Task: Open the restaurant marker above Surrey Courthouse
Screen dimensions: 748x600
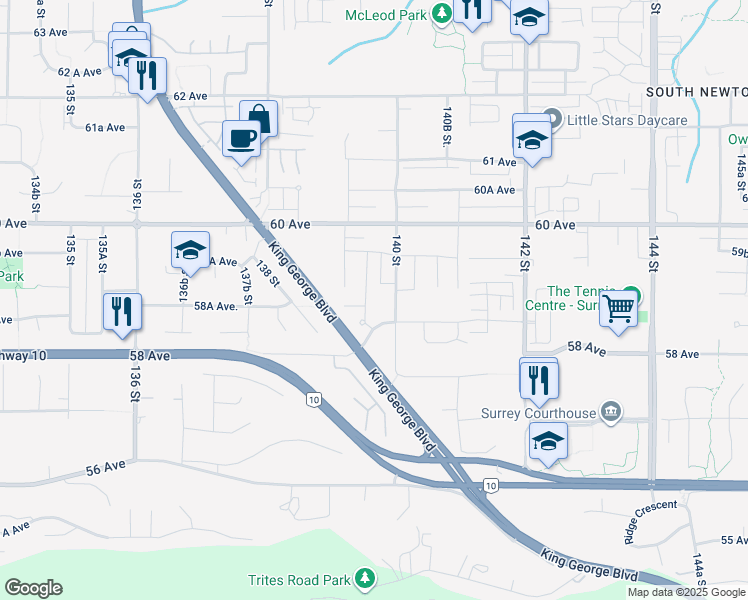Action: [539, 381]
